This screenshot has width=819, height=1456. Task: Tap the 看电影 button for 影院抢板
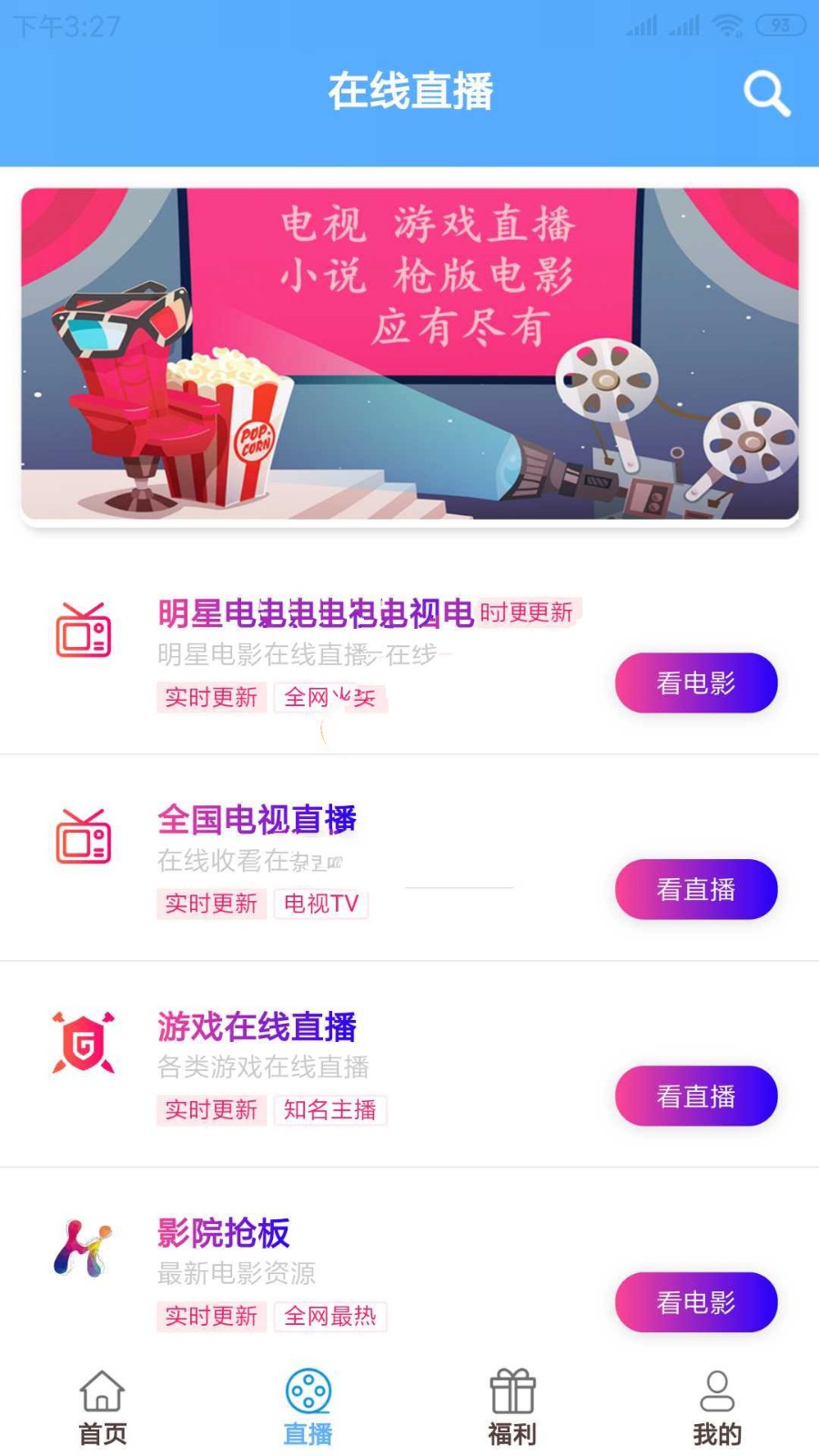pyautogui.click(x=695, y=1302)
